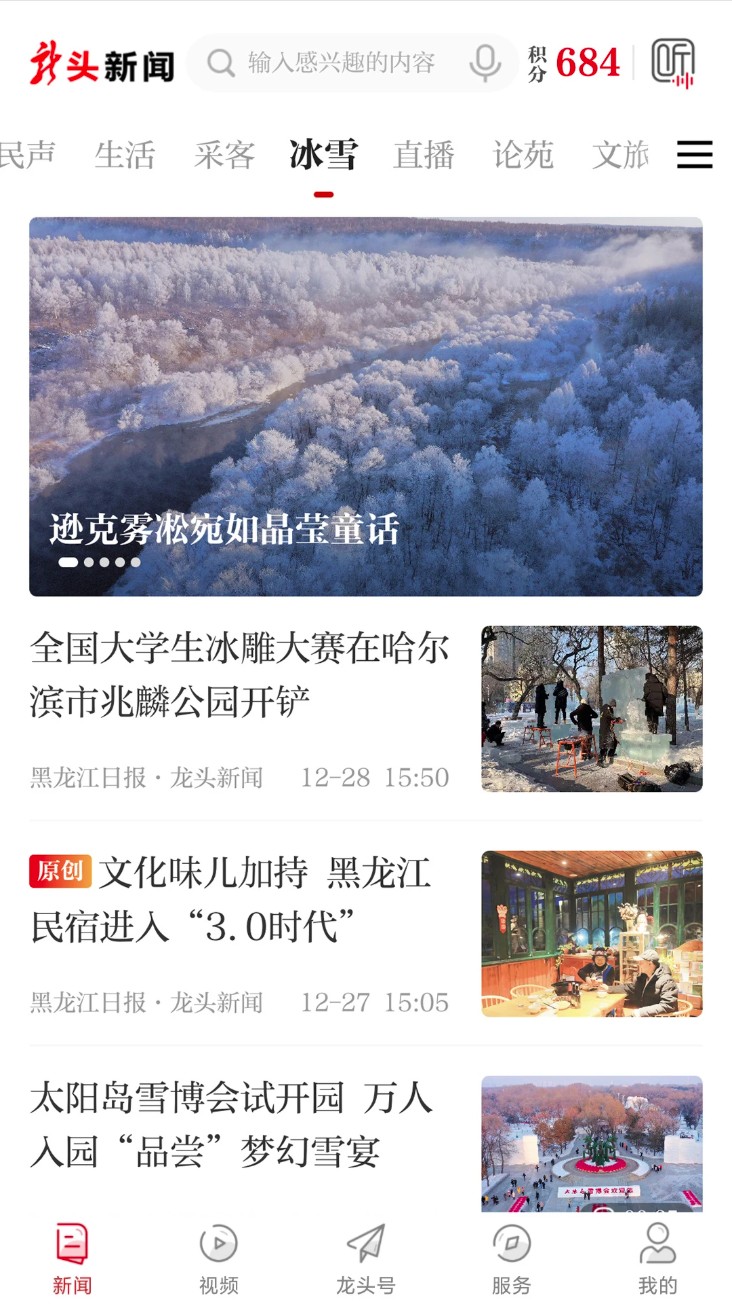
Task: Open the 服务 services compass icon
Action: tap(512, 1244)
